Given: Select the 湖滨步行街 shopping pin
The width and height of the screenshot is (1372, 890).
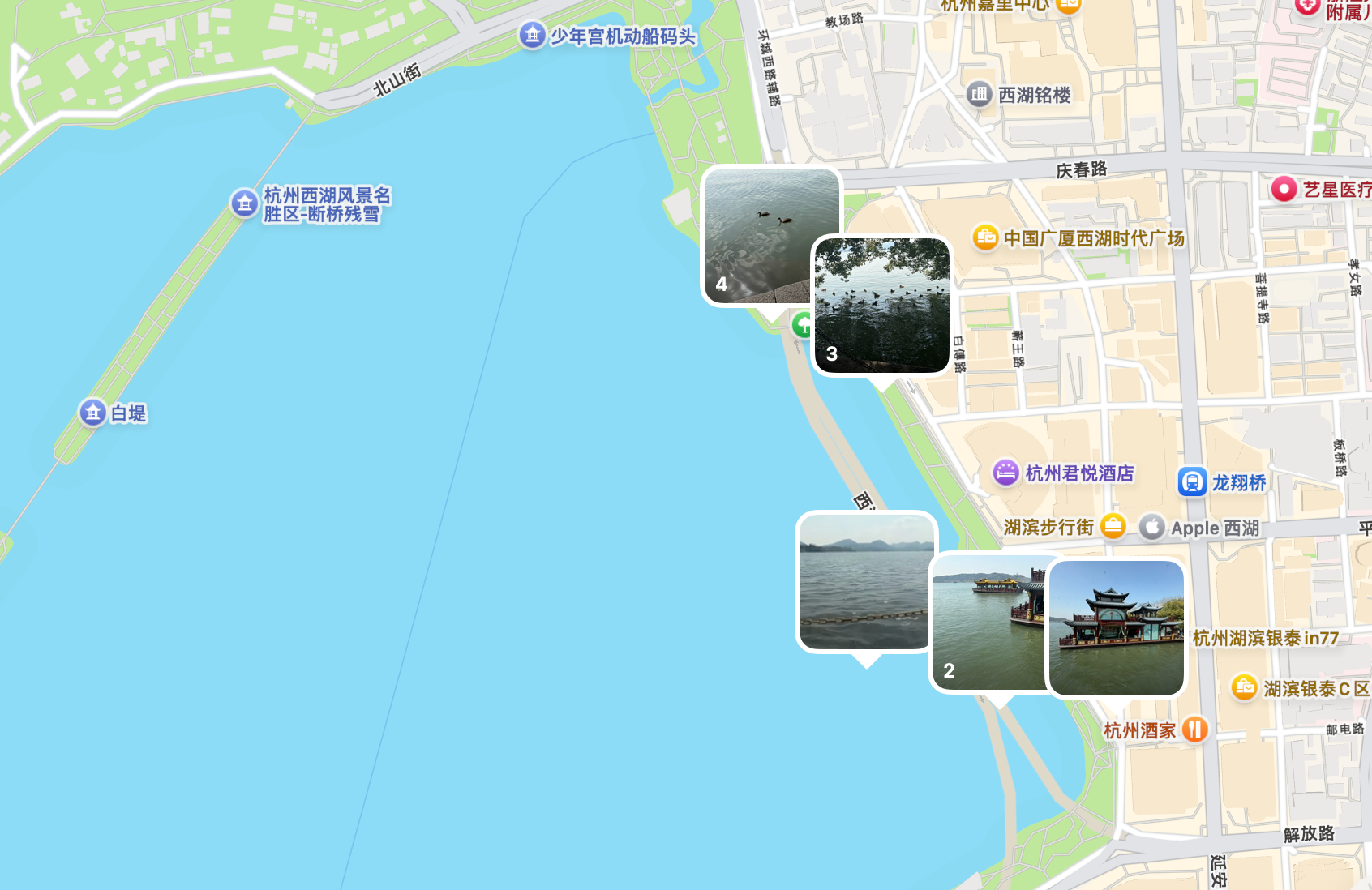Looking at the screenshot, I should pos(1113,526).
